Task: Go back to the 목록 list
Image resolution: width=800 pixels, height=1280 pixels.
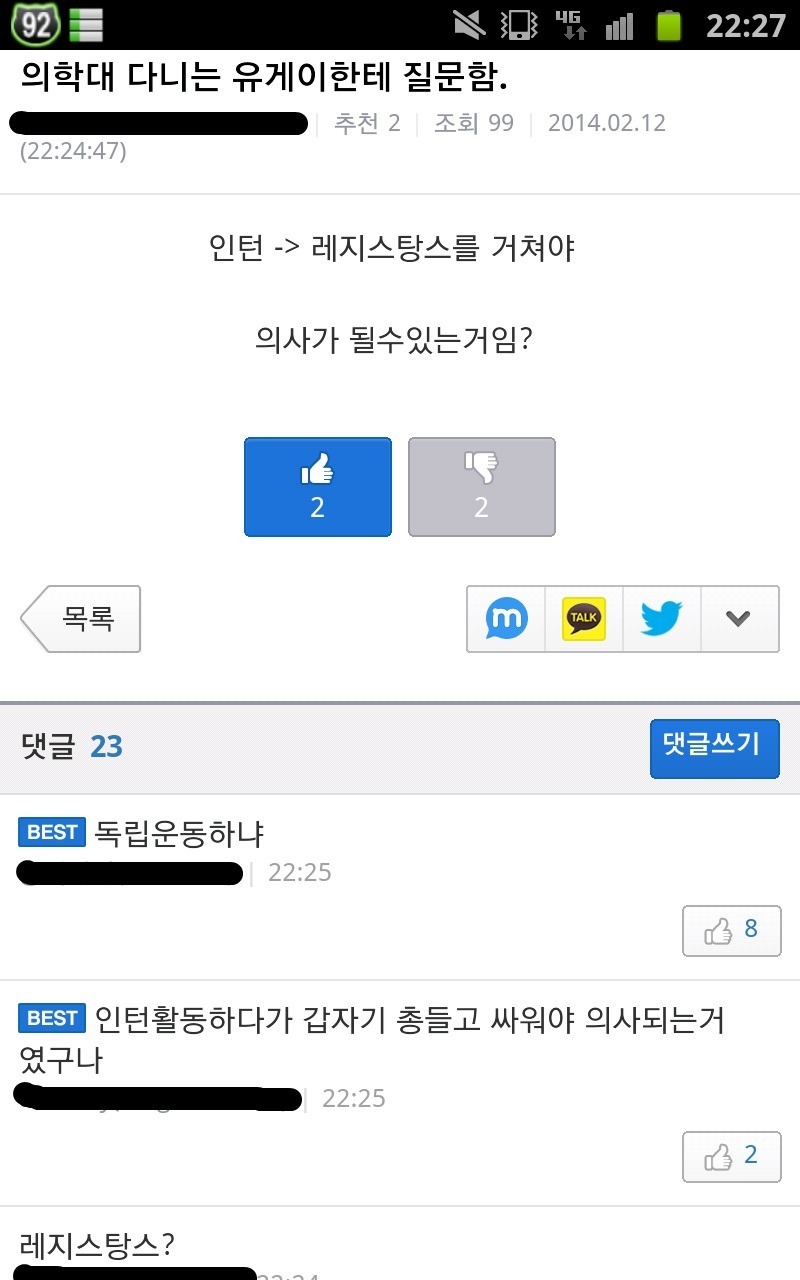Action: [82, 619]
